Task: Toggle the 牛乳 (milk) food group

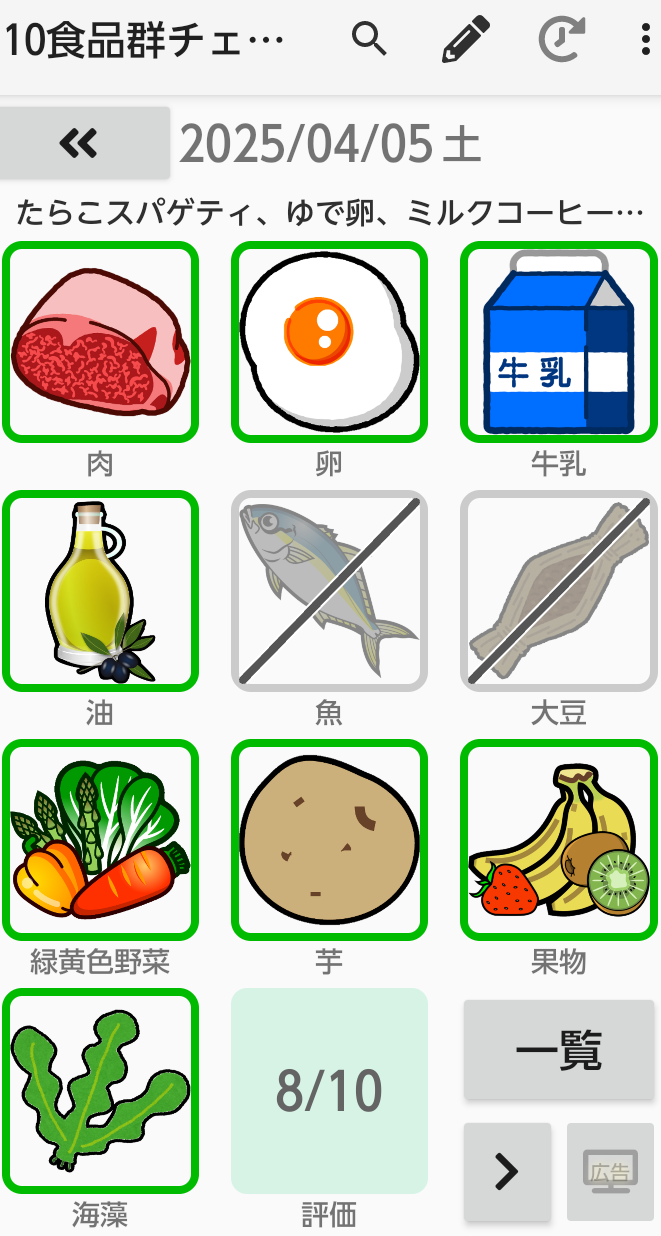Action: point(558,342)
